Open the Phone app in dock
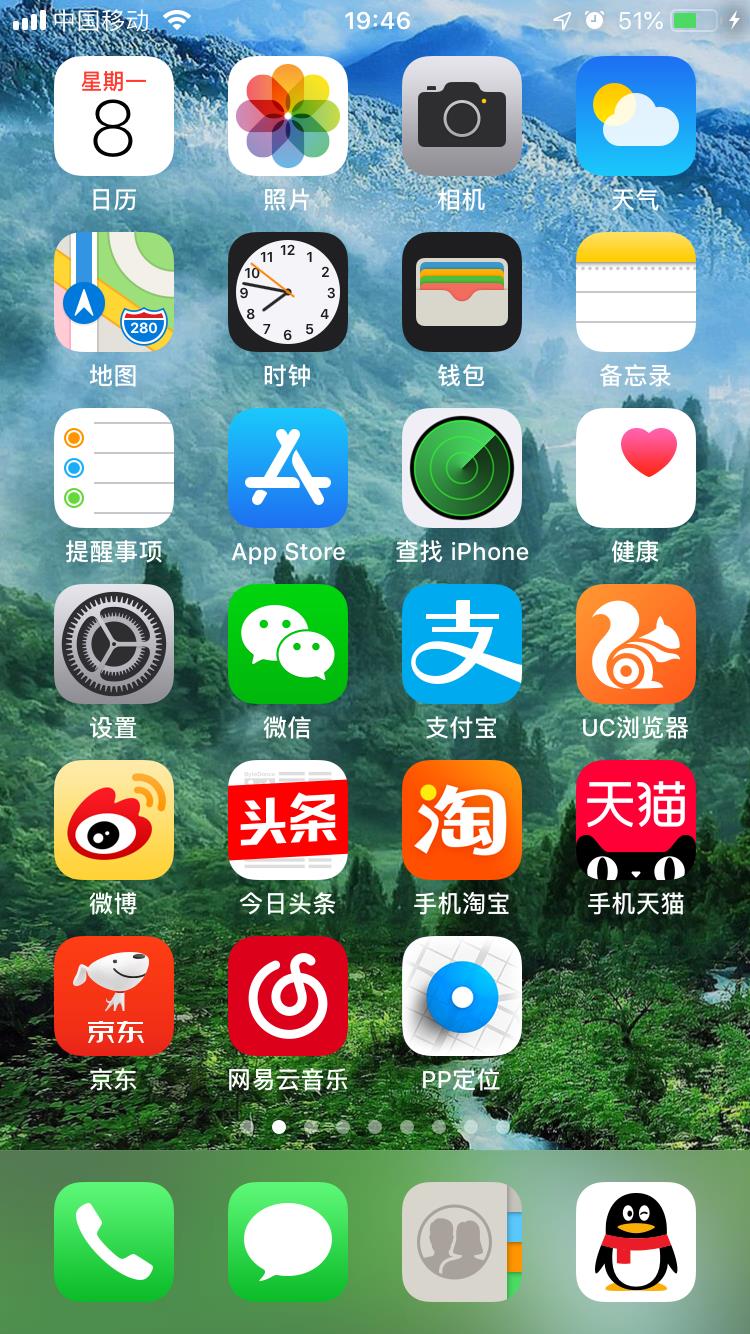This screenshot has height=1334, width=750. click(113, 1242)
